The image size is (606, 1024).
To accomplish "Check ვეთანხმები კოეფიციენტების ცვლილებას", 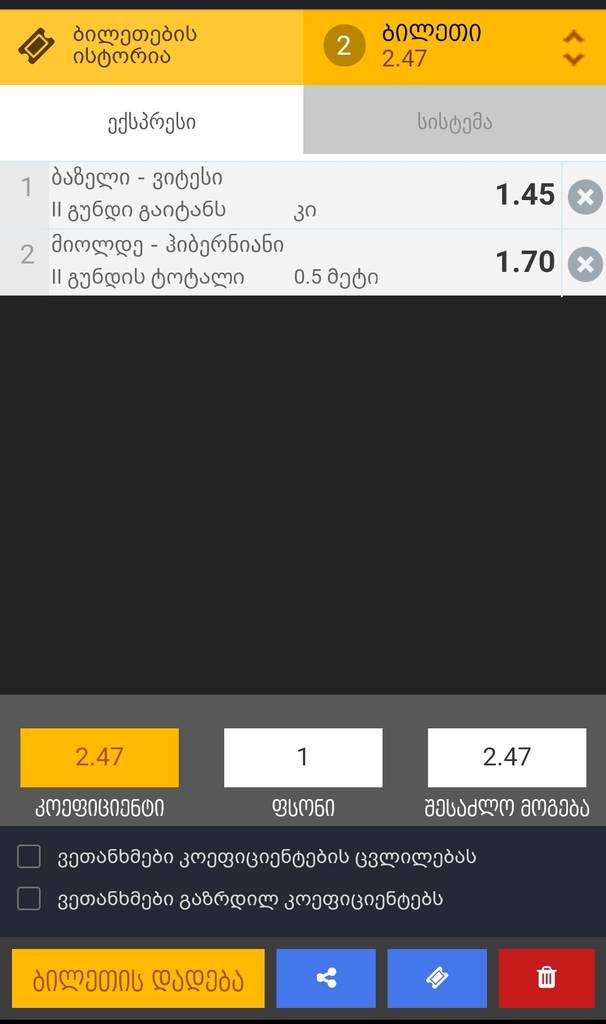I will click(x=29, y=856).
